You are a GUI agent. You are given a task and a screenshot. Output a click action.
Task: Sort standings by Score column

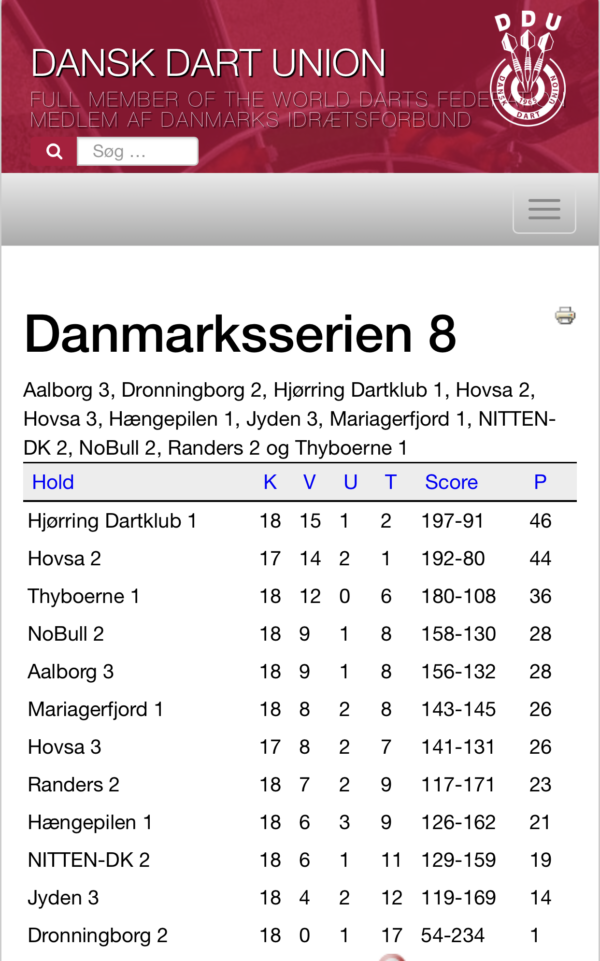tap(451, 482)
